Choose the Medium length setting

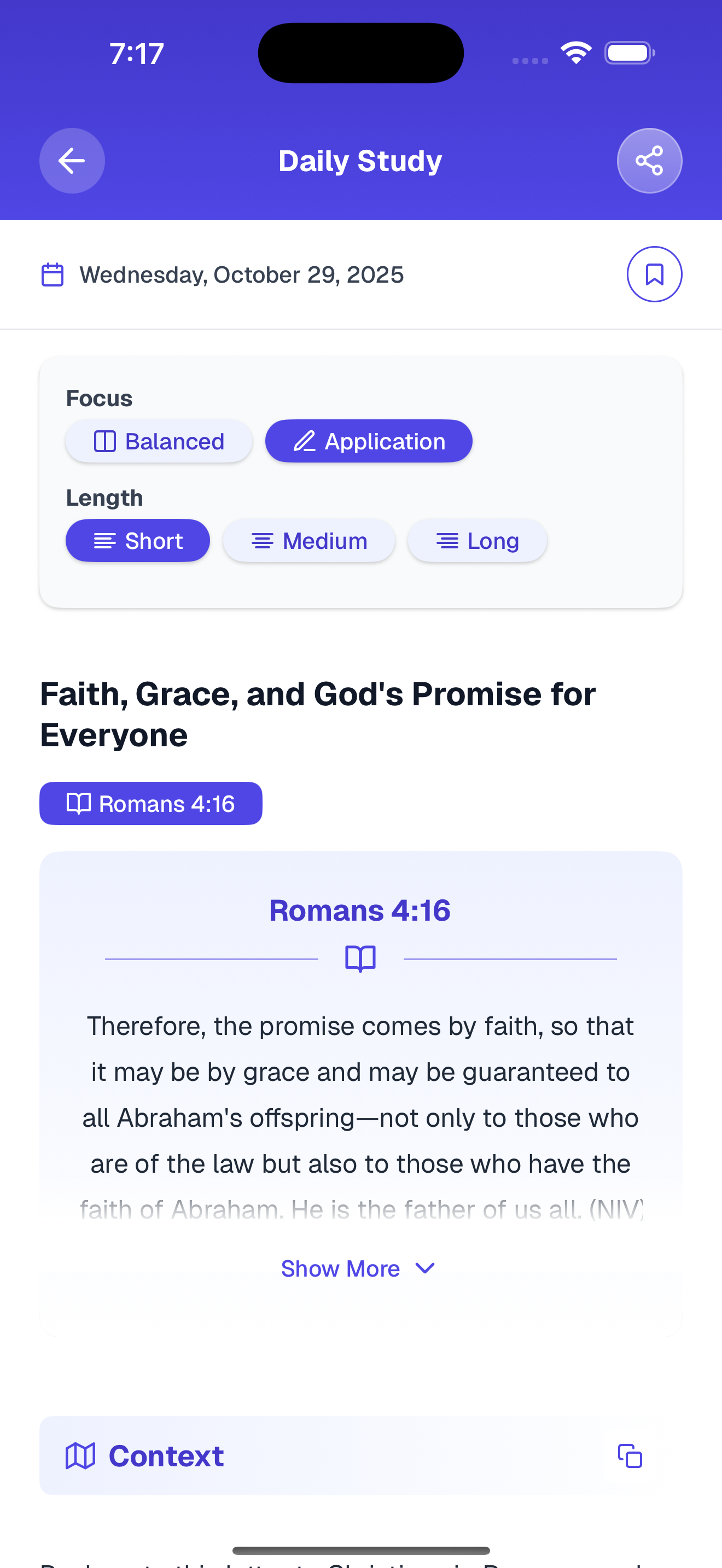coord(308,540)
